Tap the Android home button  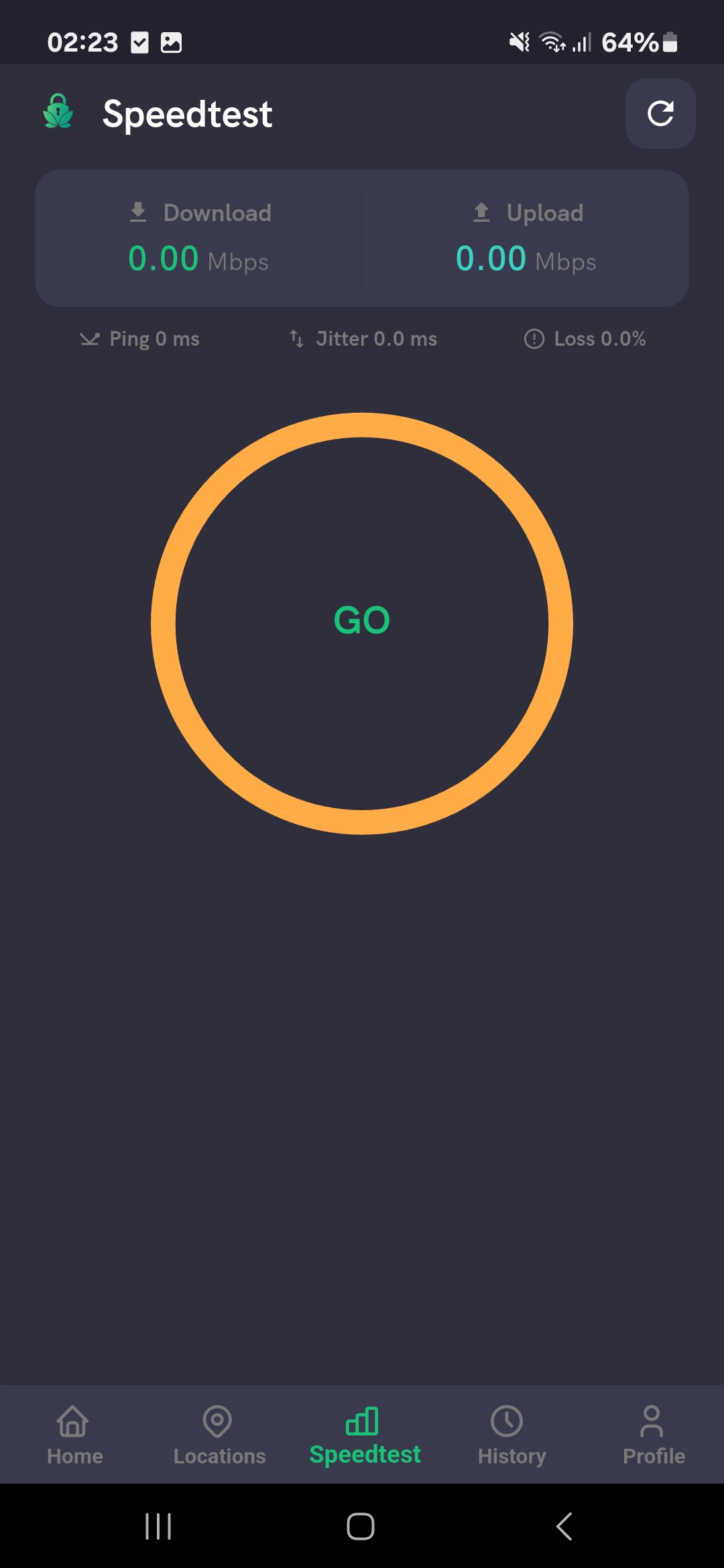coord(361,1526)
